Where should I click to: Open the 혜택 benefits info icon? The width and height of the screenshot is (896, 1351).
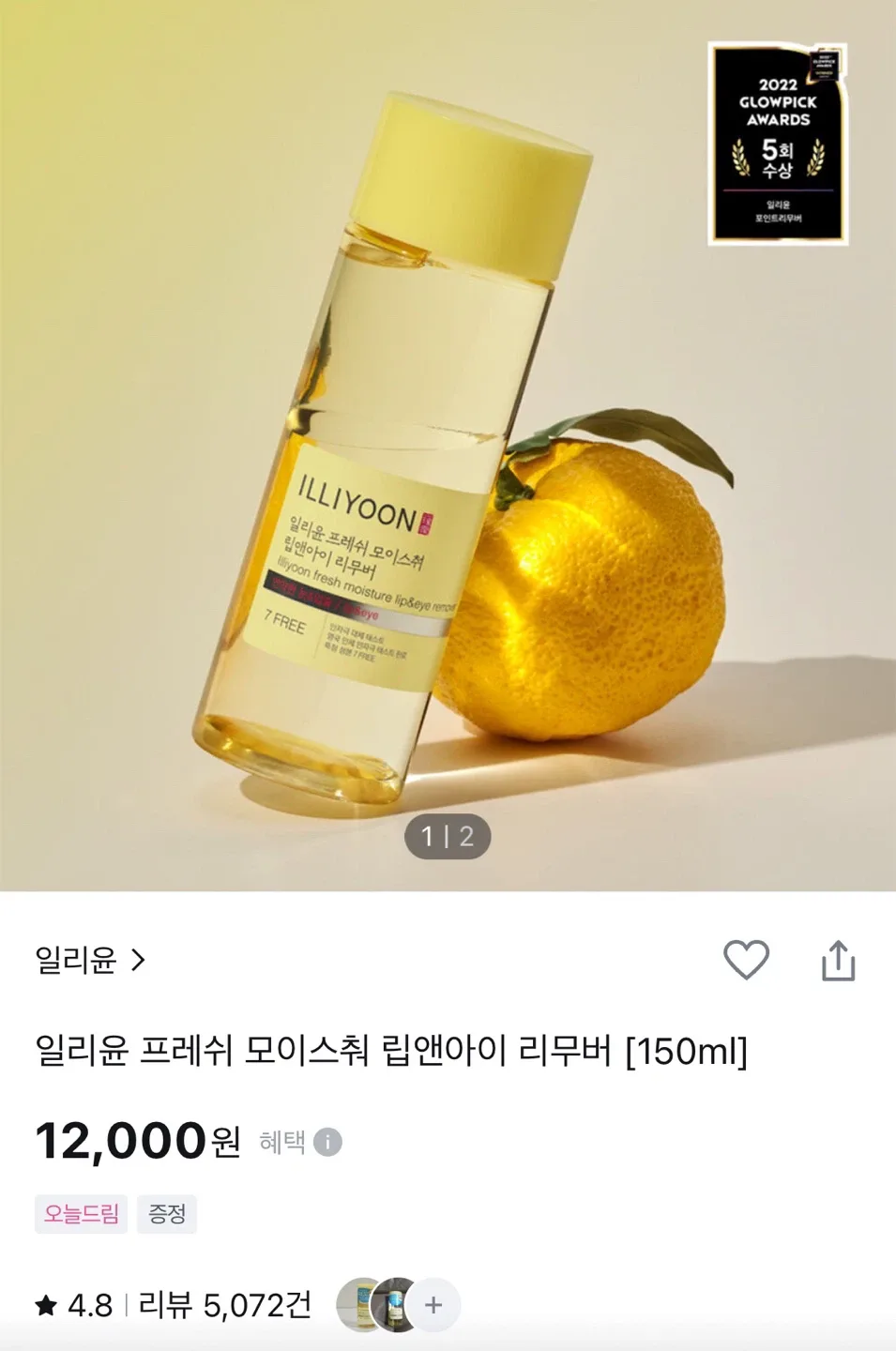(327, 1142)
